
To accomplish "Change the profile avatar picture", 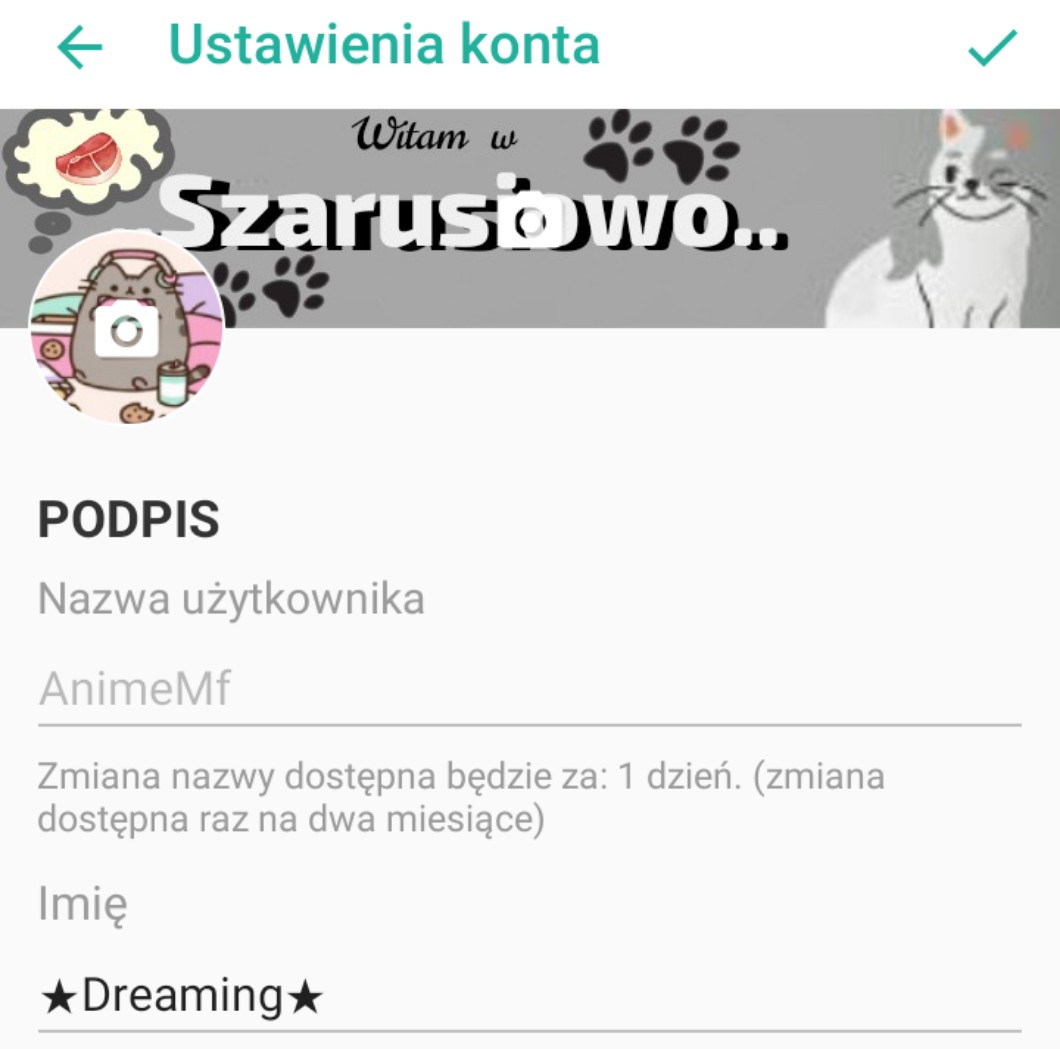I will pos(126,332).
